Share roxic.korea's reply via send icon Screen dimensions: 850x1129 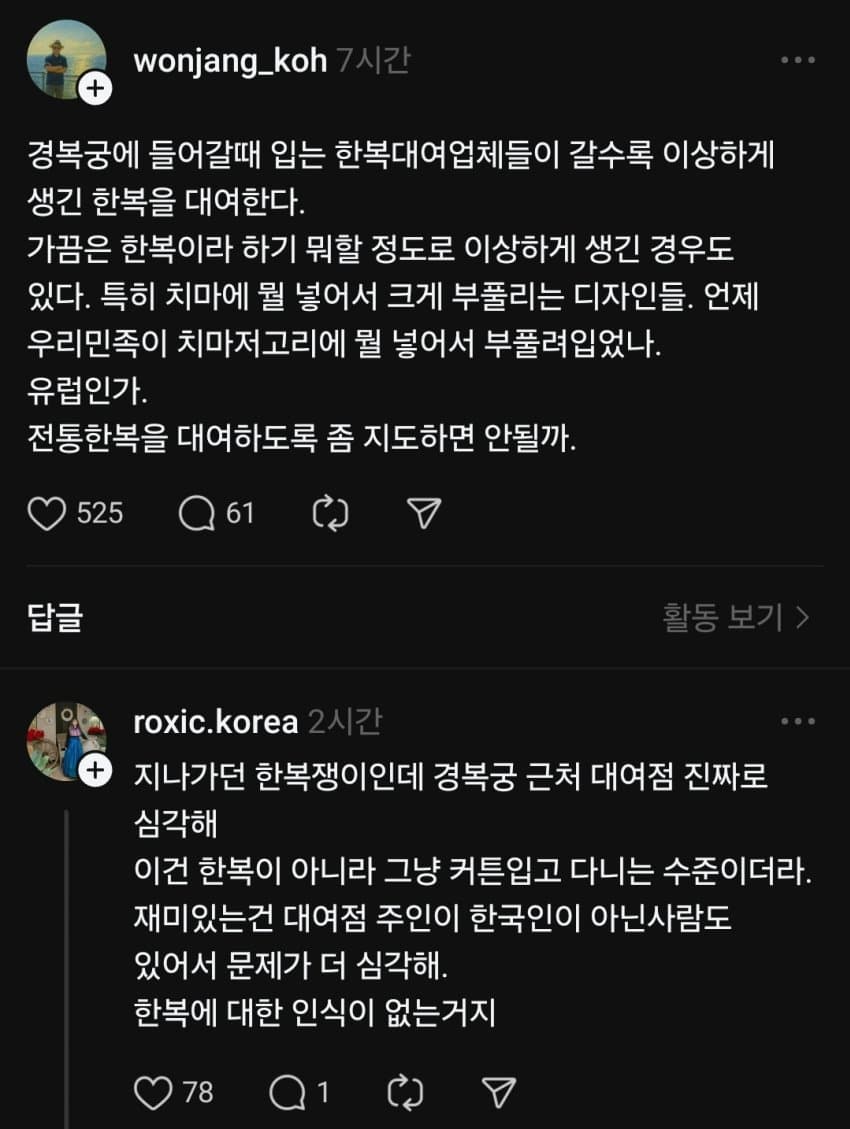tap(498, 1092)
